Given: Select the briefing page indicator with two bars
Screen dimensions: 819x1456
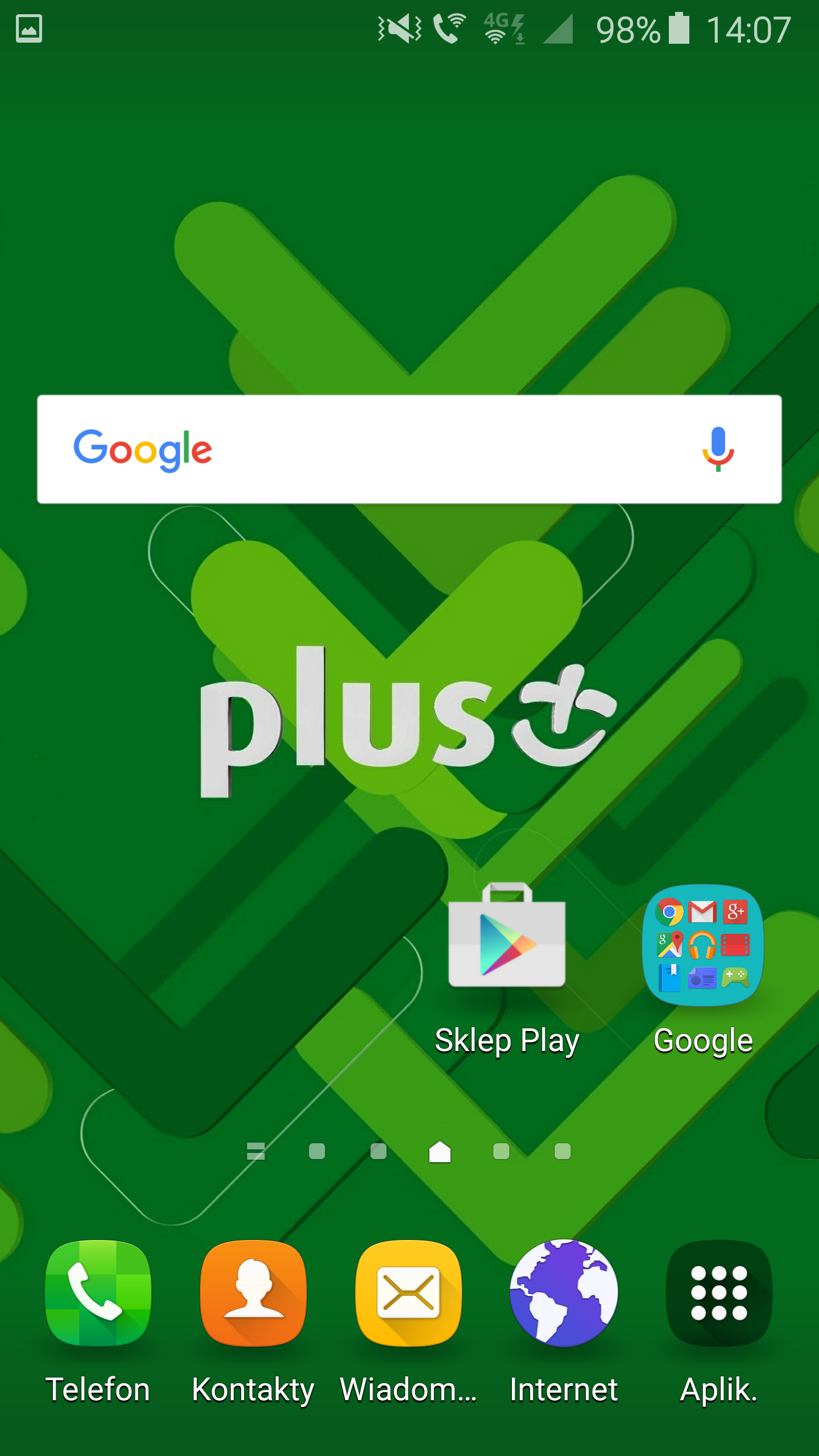Looking at the screenshot, I should [256, 1151].
